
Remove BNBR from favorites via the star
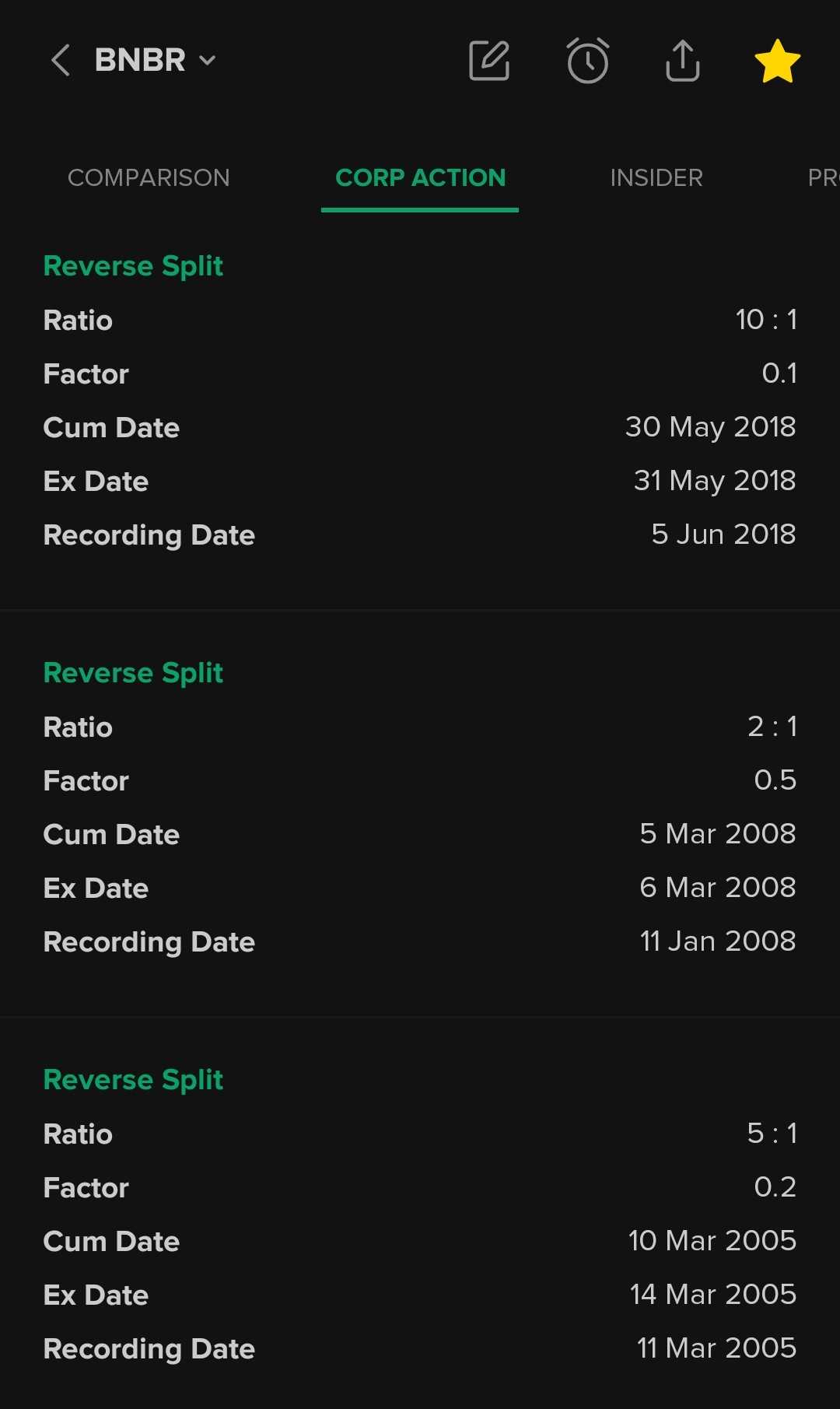tap(777, 61)
